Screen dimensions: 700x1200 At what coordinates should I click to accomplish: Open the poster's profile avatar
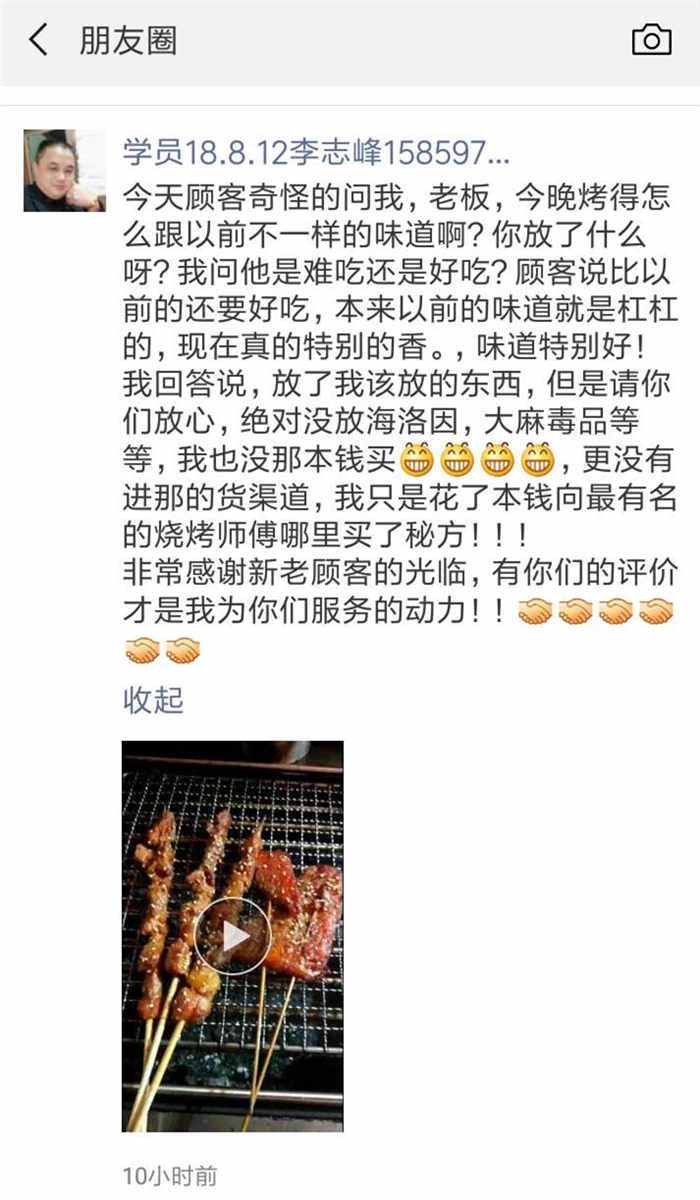[x=64, y=170]
